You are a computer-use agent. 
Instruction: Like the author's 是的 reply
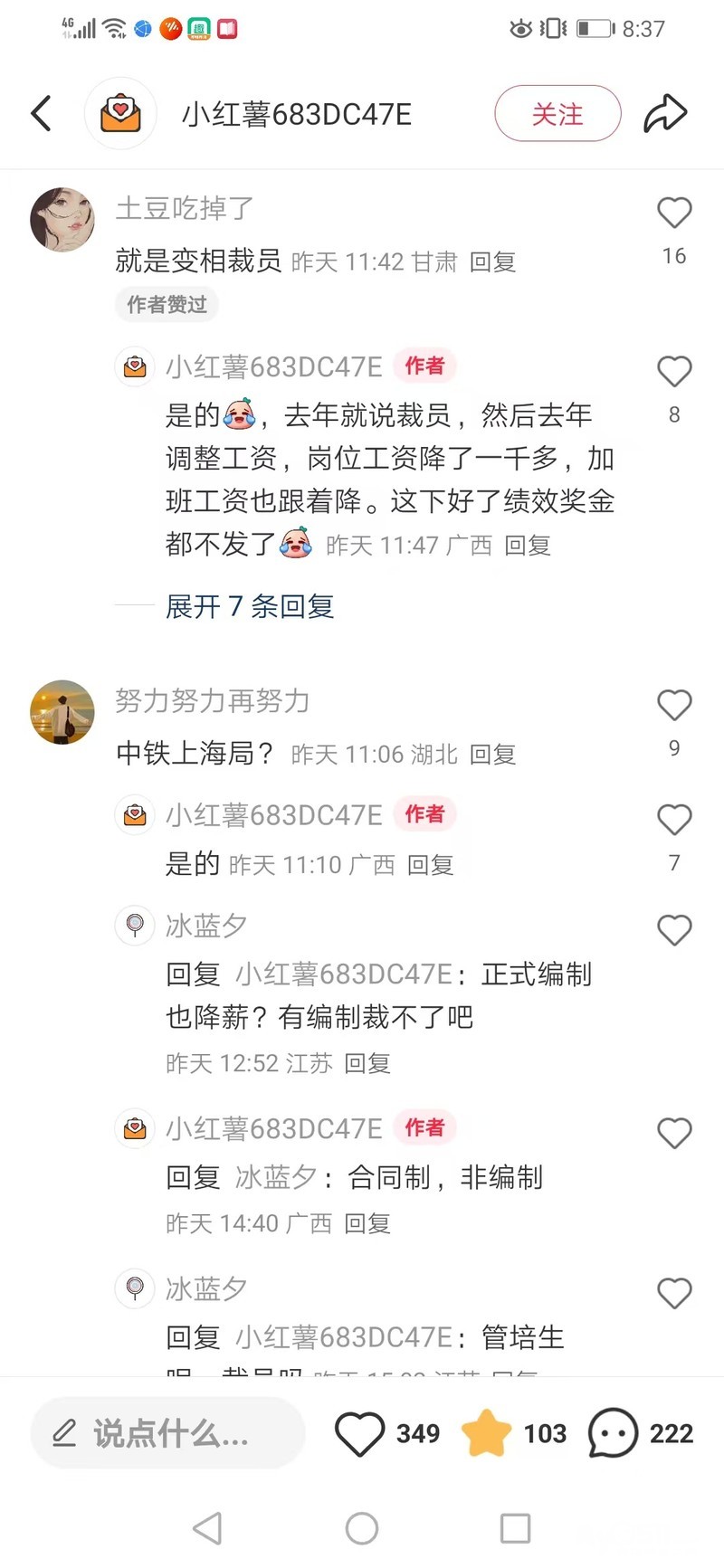(674, 821)
